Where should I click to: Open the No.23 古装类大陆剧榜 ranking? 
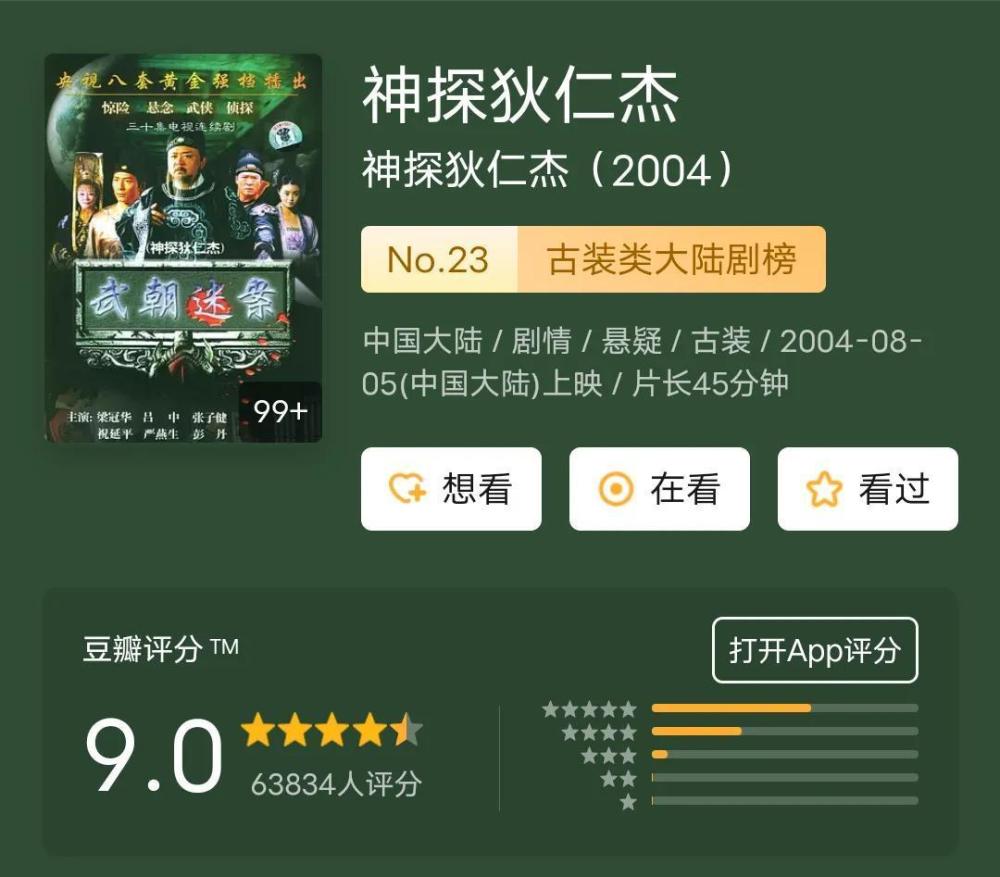[x=593, y=260]
